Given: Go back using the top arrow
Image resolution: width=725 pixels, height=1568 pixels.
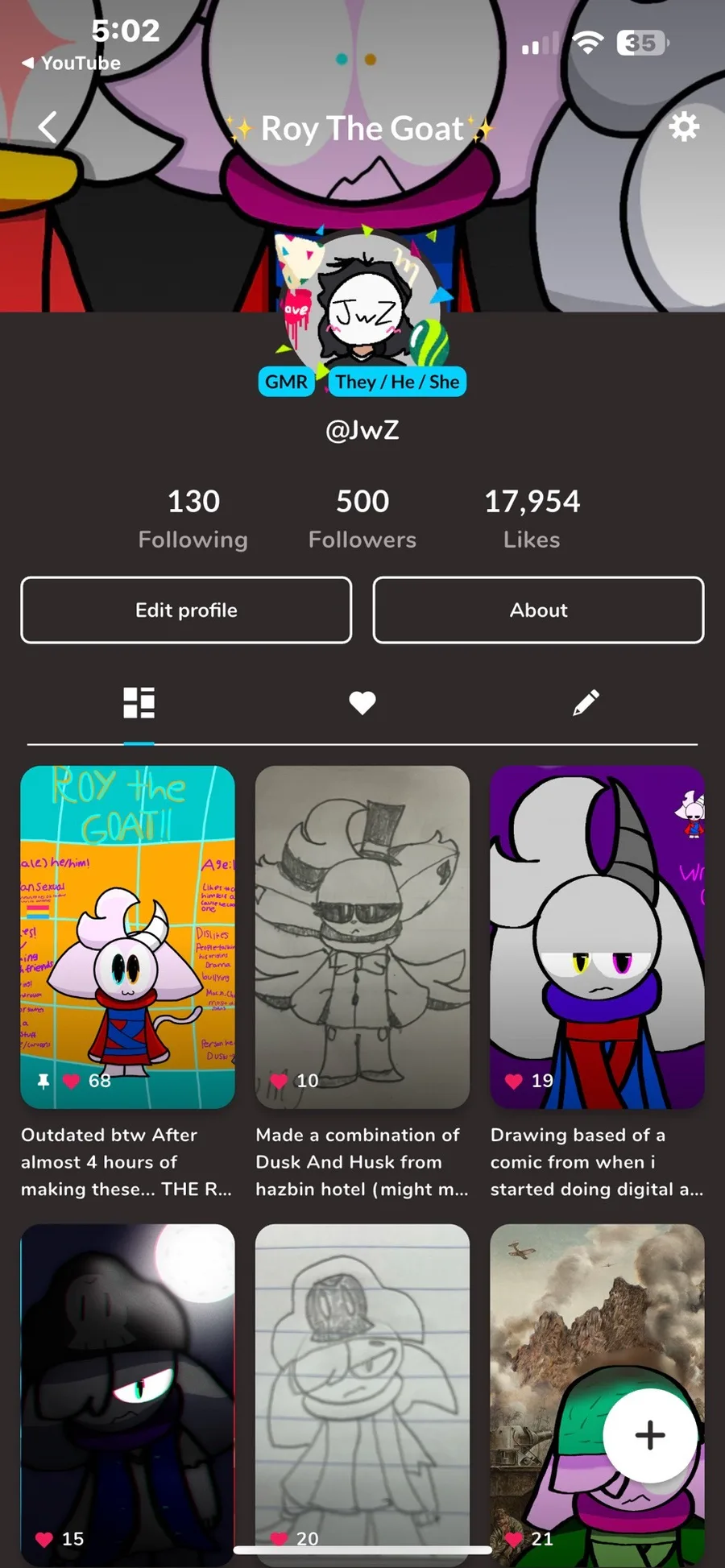Looking at the screenshot, I should [48, 127].
